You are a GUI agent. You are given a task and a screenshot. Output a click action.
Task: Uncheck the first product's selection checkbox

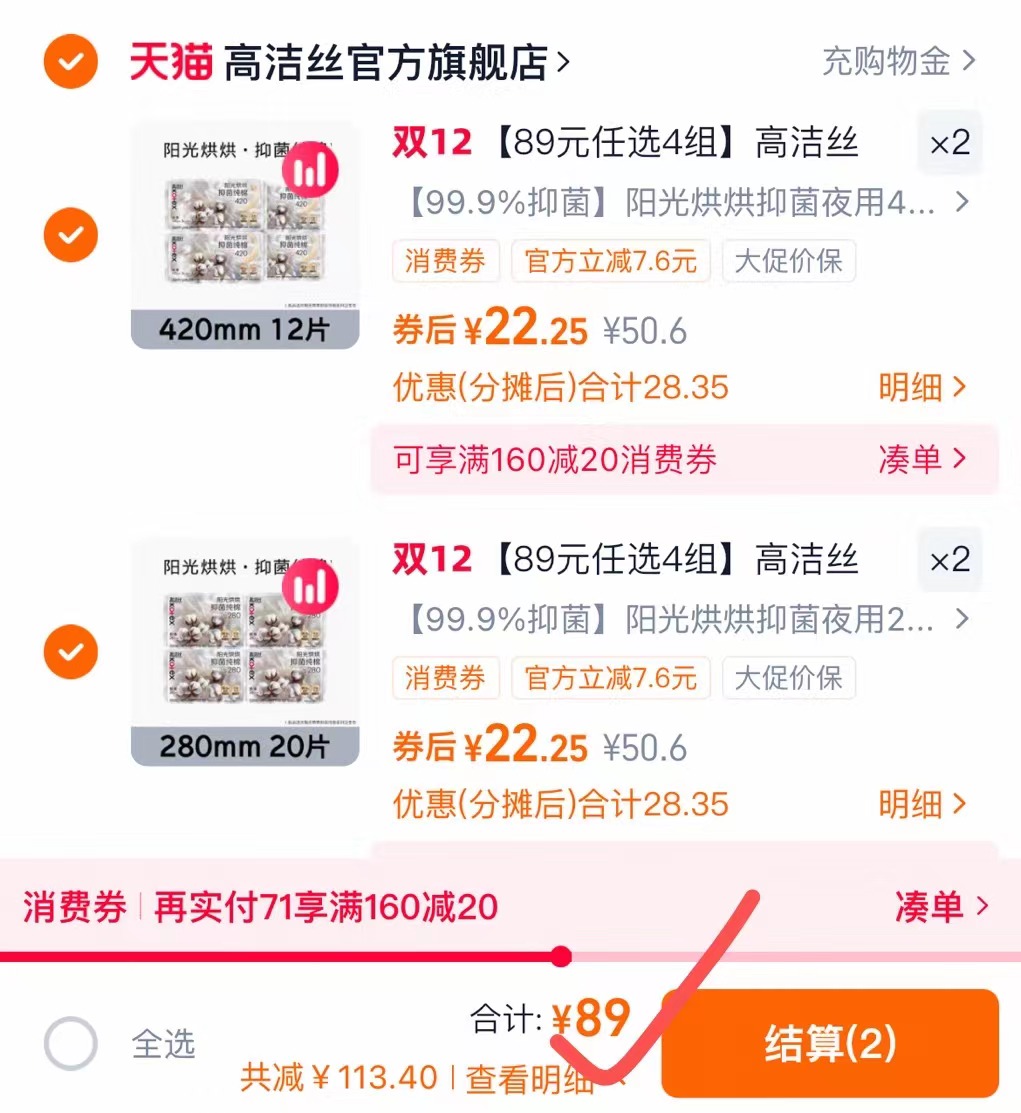click(70, 235)
